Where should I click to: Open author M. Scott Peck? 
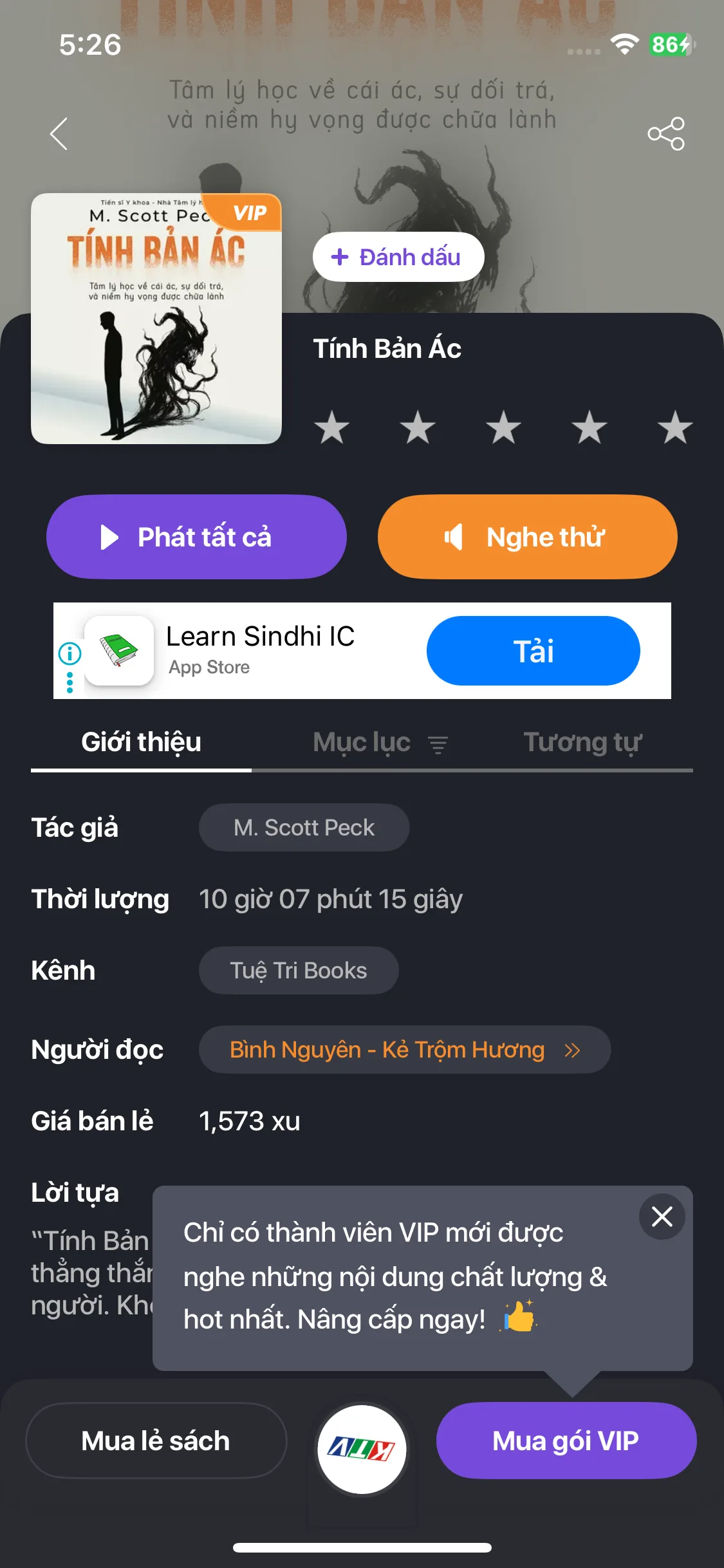coord(304,827)
